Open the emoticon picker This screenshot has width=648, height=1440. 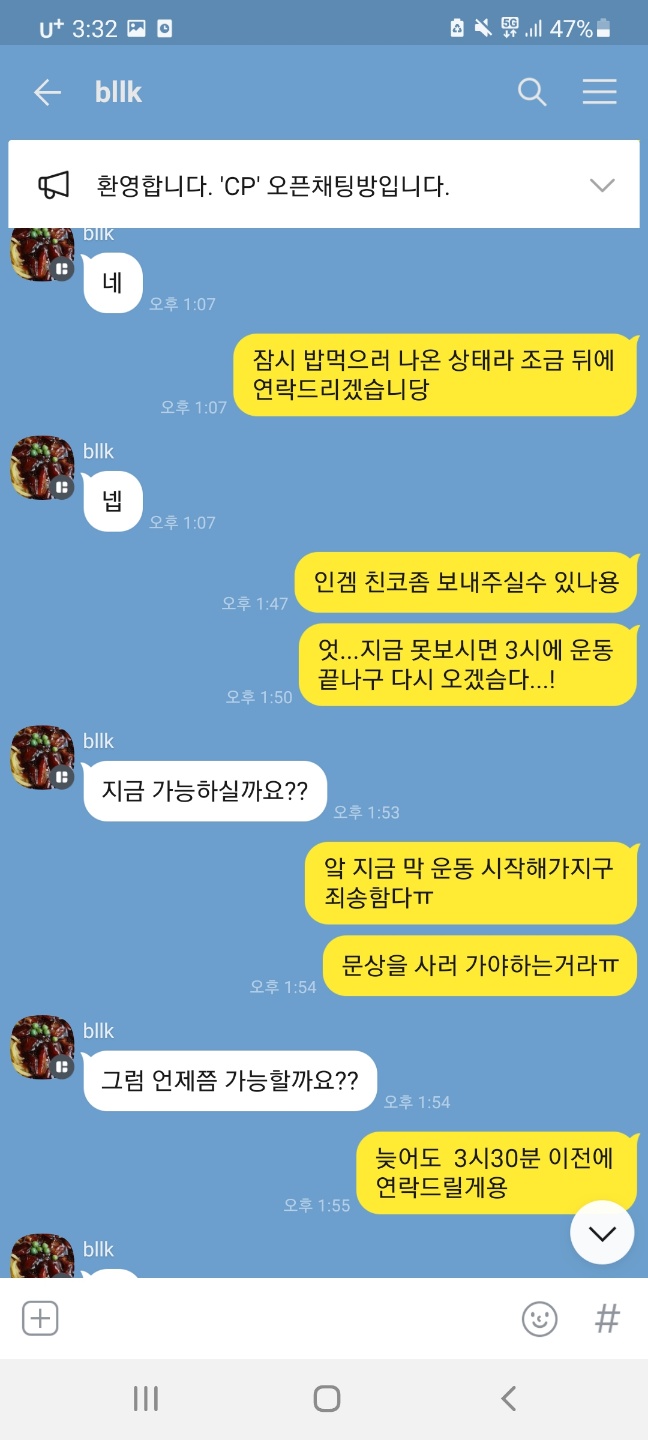pos(539,1318)
